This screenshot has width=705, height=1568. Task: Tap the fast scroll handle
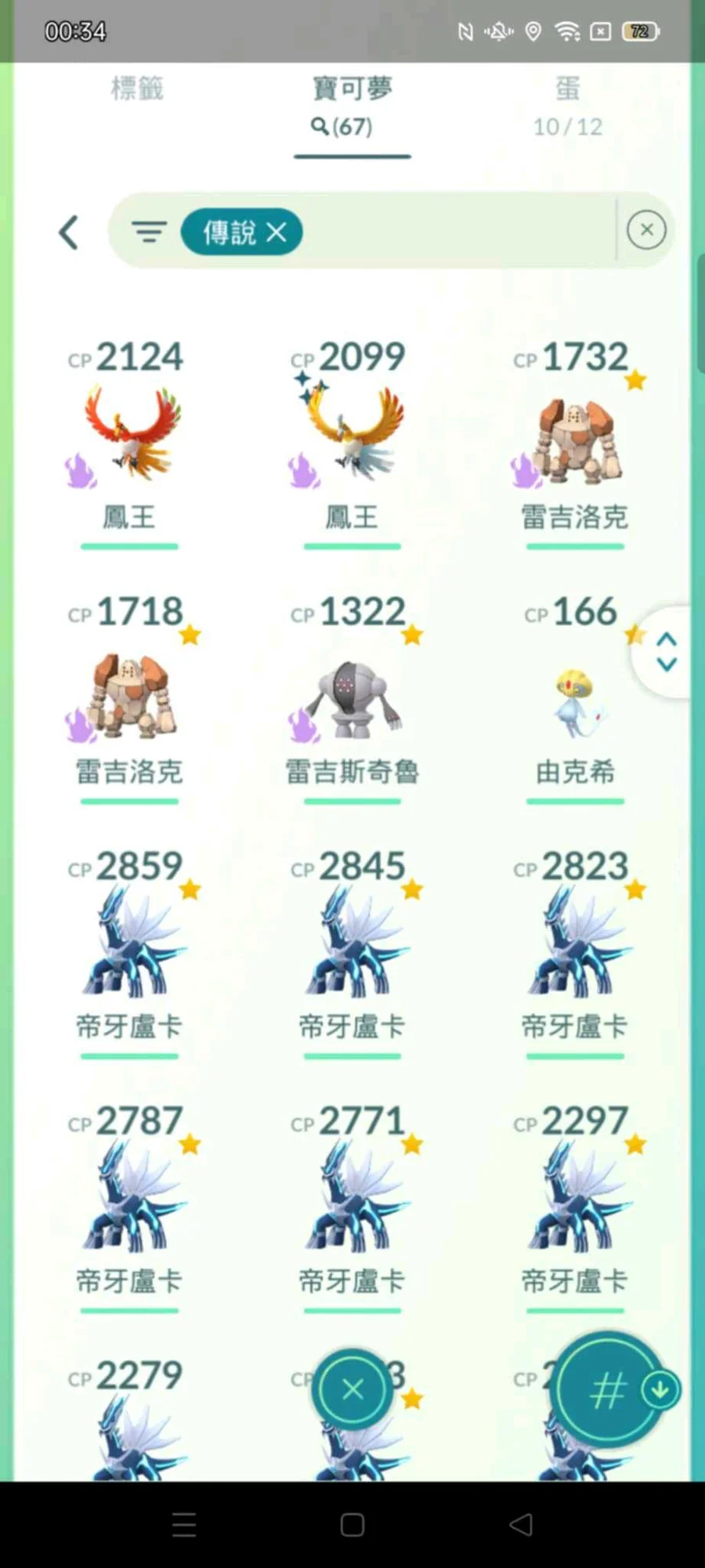coord(665,651)
